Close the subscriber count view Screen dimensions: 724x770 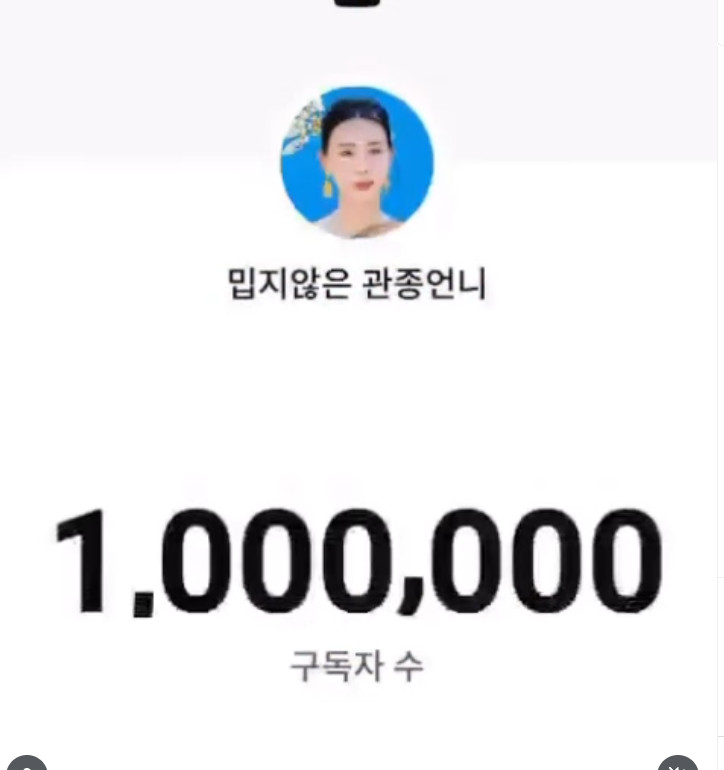point(678,764)
